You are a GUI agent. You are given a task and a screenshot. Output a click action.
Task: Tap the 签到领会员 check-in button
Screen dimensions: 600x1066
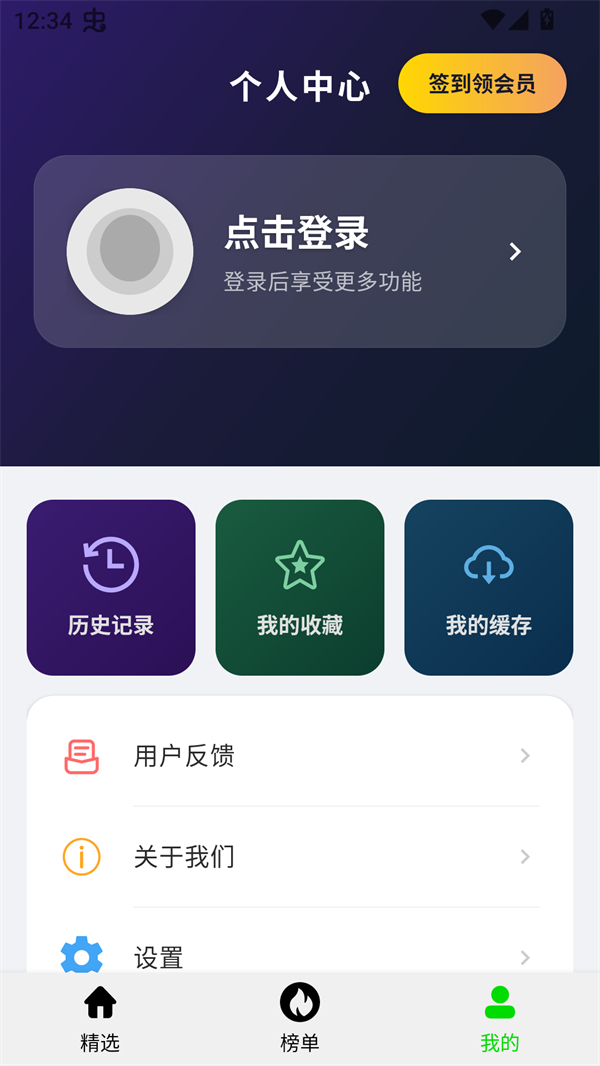(482, 84)
